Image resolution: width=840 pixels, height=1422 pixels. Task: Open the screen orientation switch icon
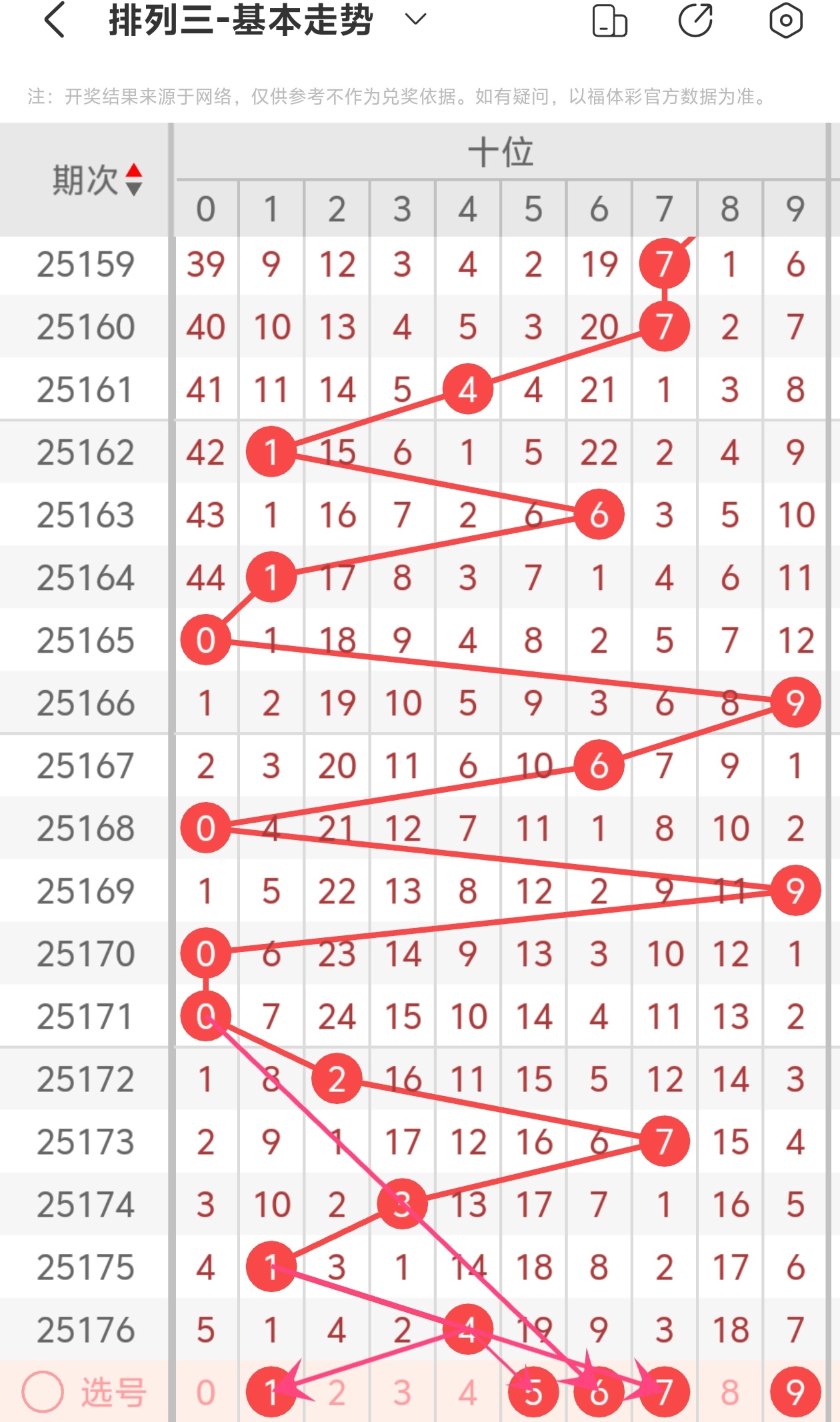(x=609, y=20)
